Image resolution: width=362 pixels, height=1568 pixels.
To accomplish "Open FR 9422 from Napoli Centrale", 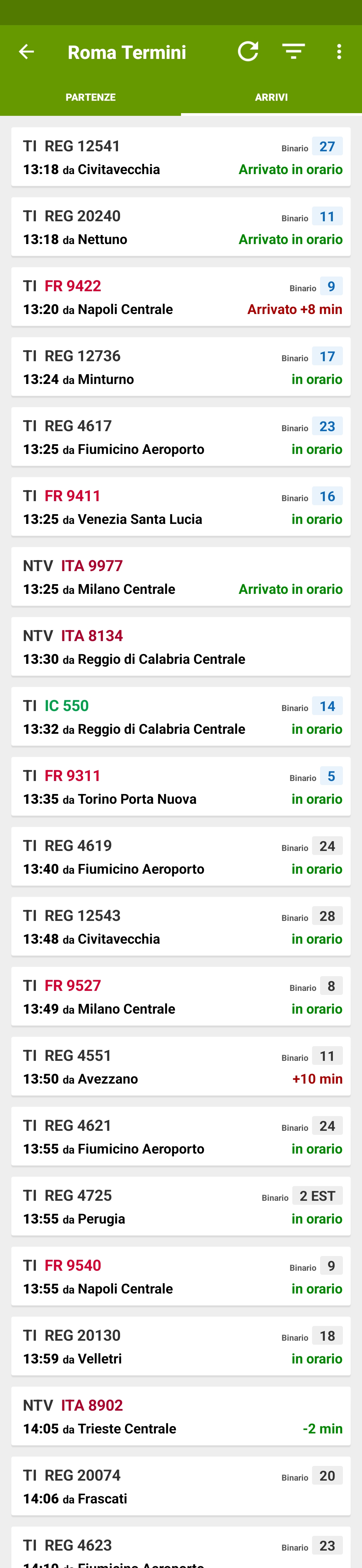I will (x=181, y=297).
